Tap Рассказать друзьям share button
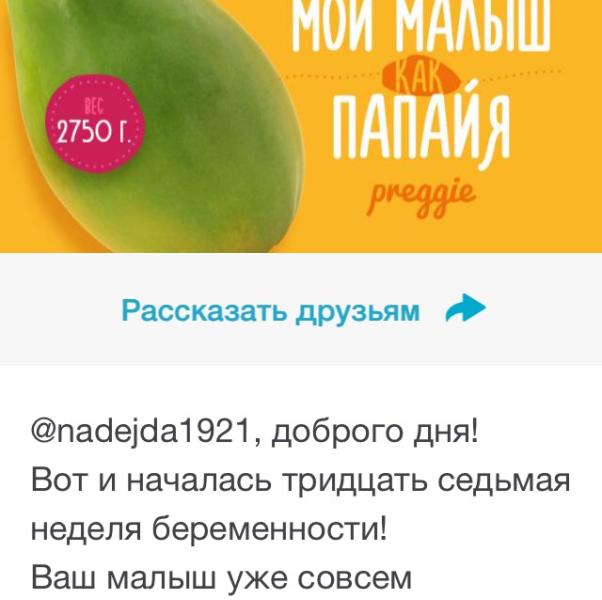602x600 pixels. [x=303, y=309]
